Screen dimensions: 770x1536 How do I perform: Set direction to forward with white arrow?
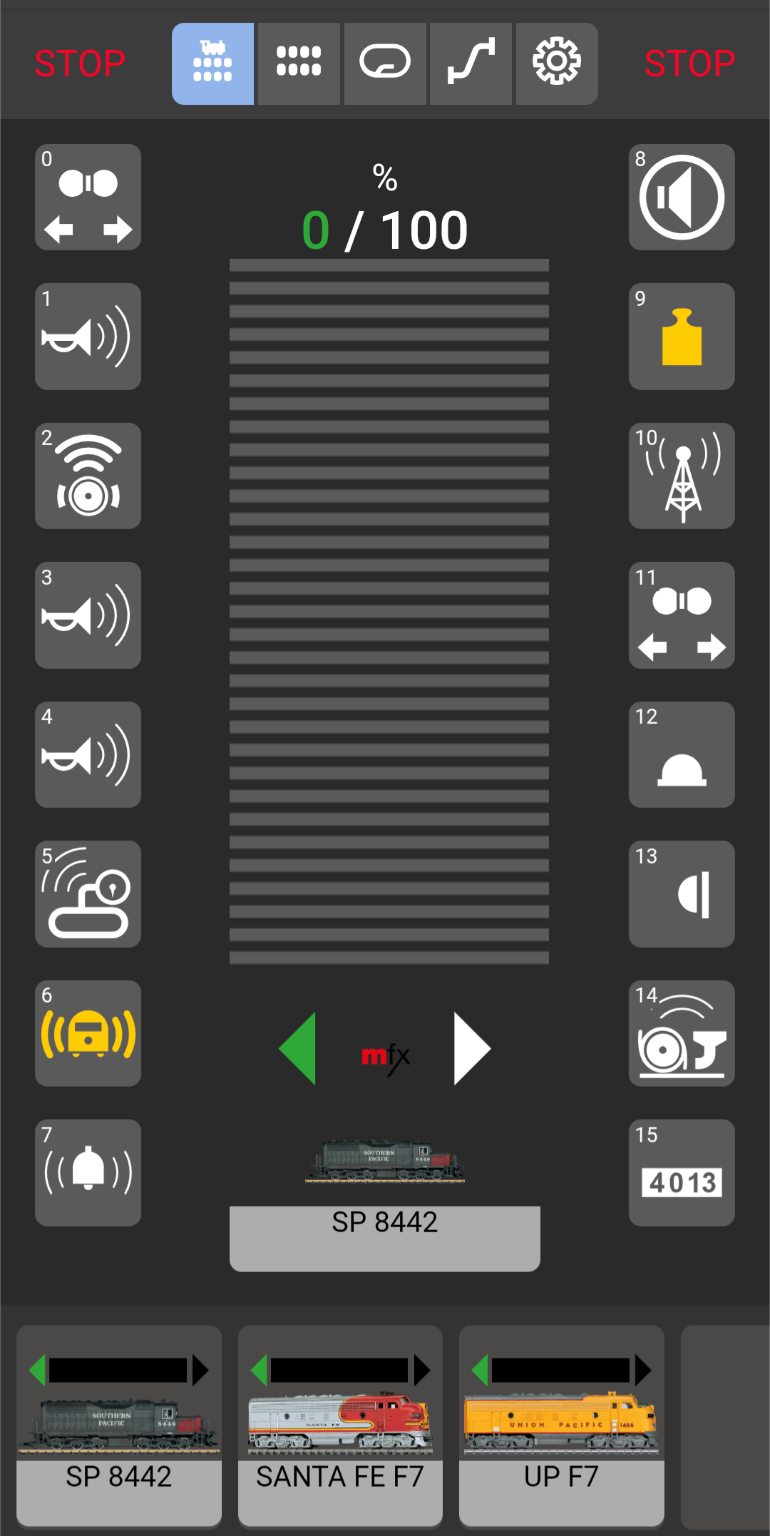472,1048
